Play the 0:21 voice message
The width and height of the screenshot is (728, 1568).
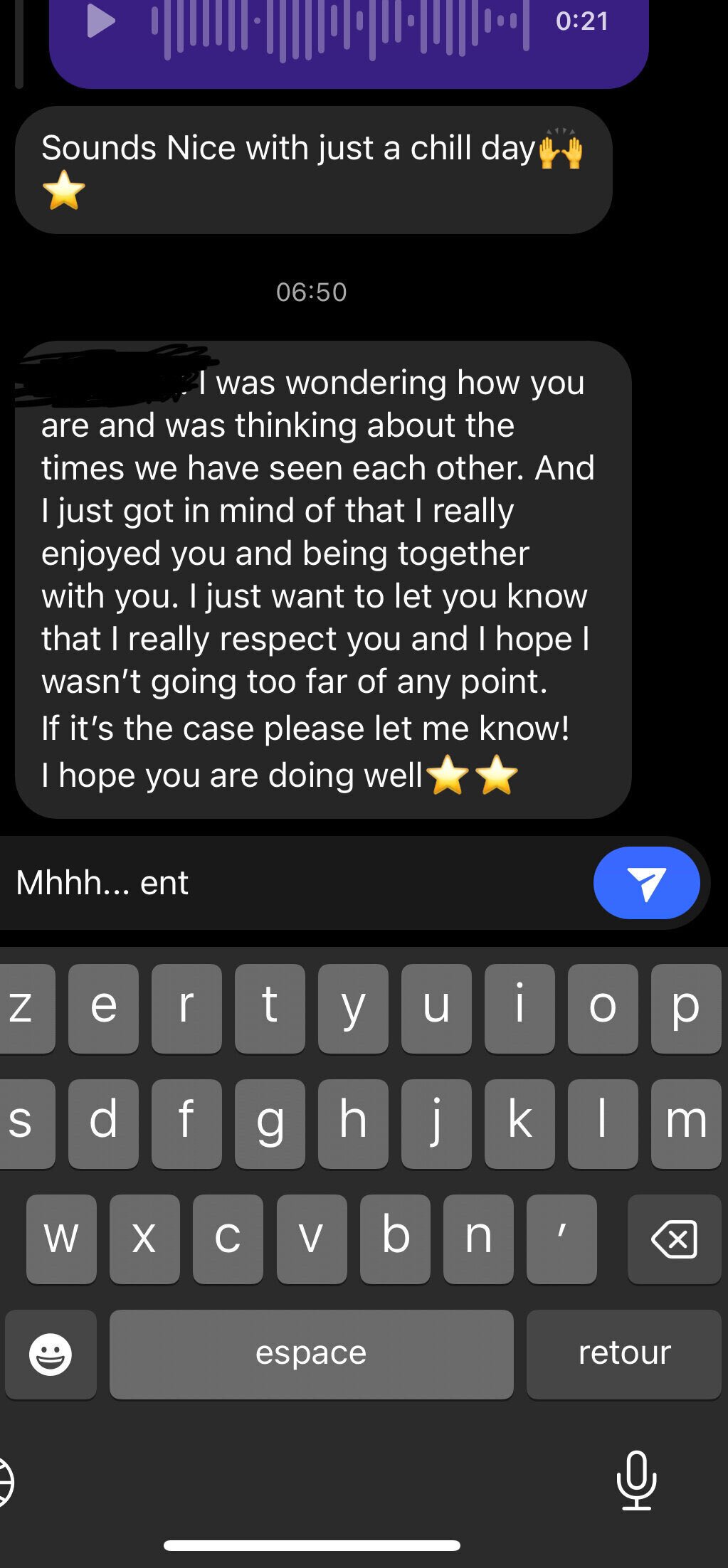coord(101,21)
